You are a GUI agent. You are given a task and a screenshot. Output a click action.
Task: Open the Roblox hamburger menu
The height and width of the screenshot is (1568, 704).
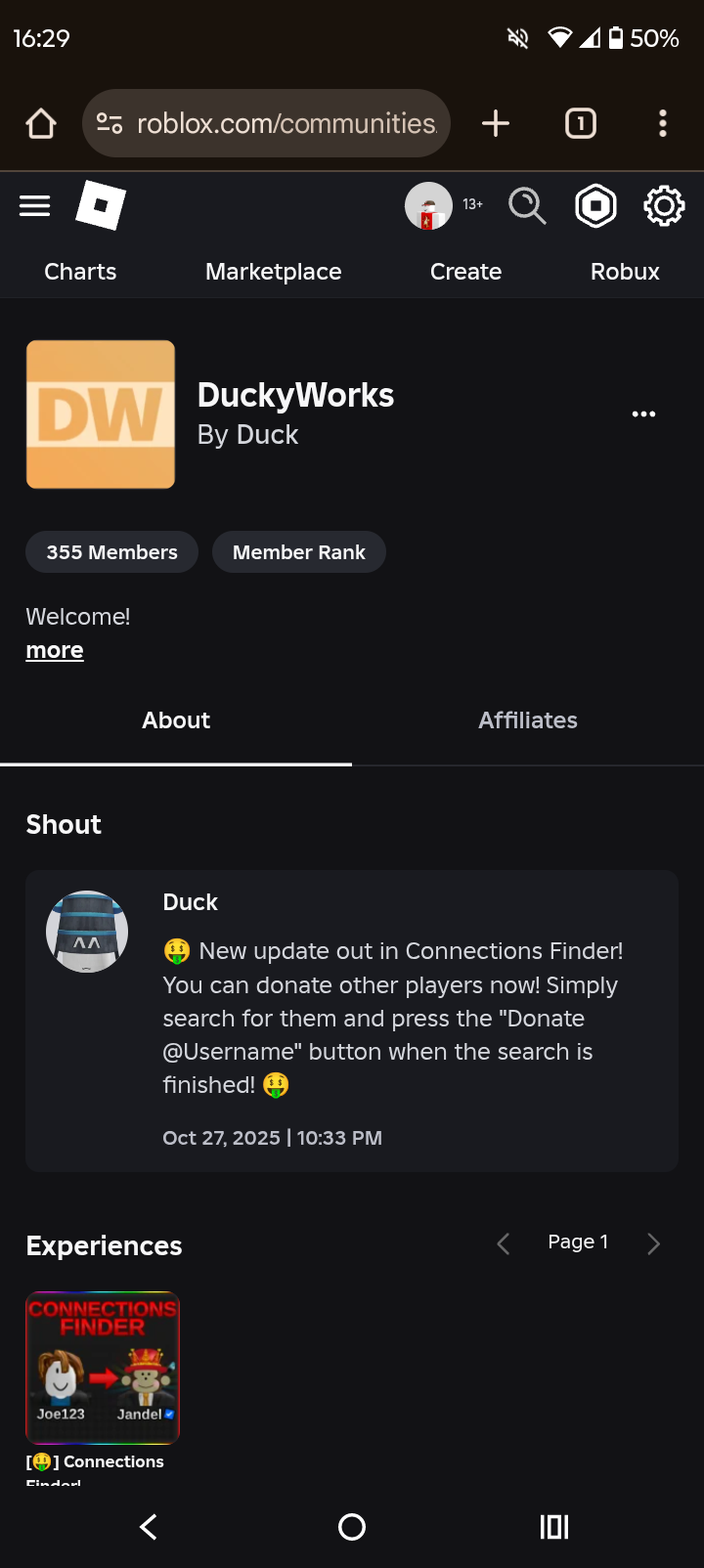tap(35, 206)
